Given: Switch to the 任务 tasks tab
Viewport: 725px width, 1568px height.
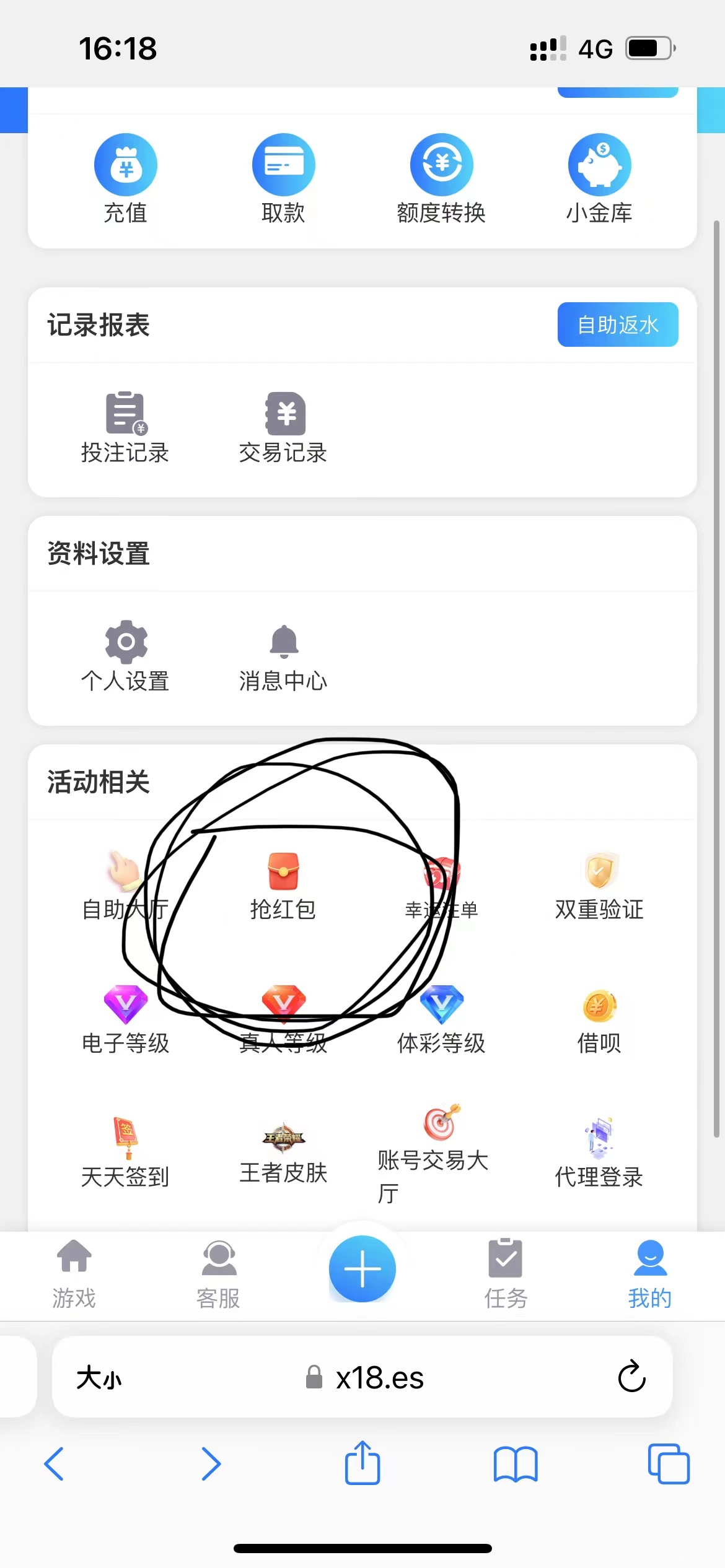Looking at the screenshot, I should click(x=506, y=1274).
